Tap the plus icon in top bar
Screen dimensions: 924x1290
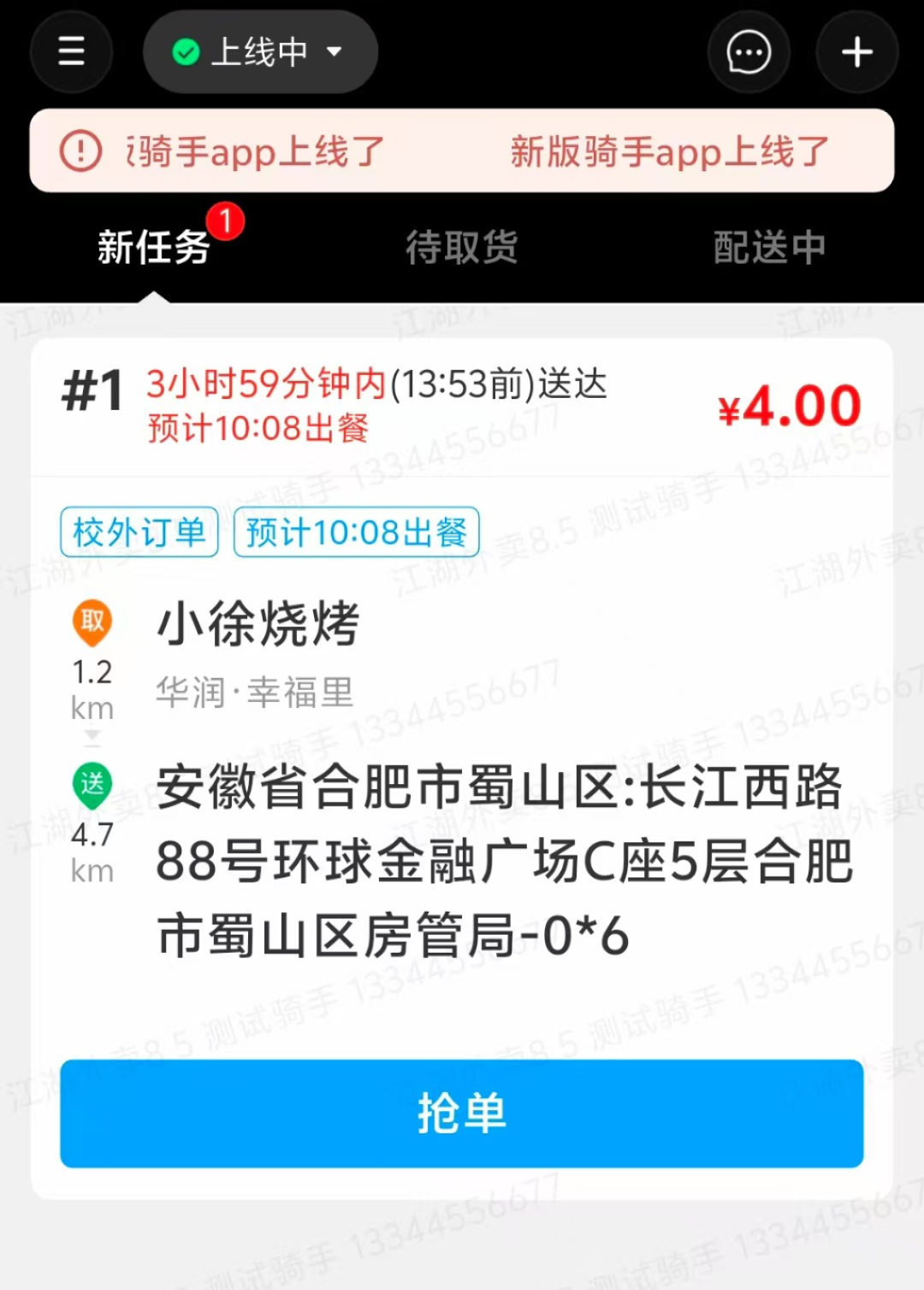[x=856, y=53]
